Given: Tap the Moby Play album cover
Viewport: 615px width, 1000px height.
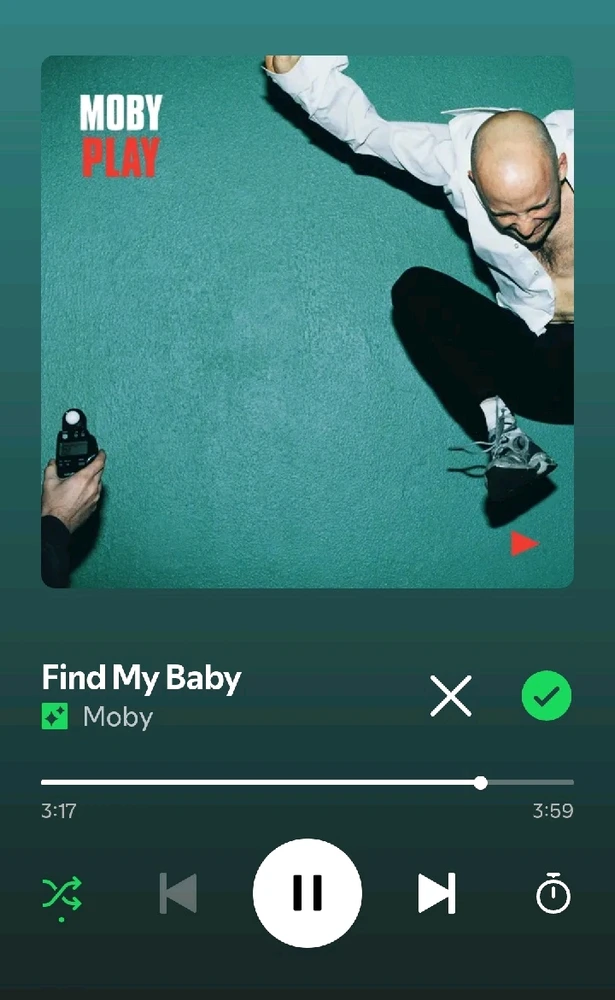Looking at the screenshot, I should [307, 321].
